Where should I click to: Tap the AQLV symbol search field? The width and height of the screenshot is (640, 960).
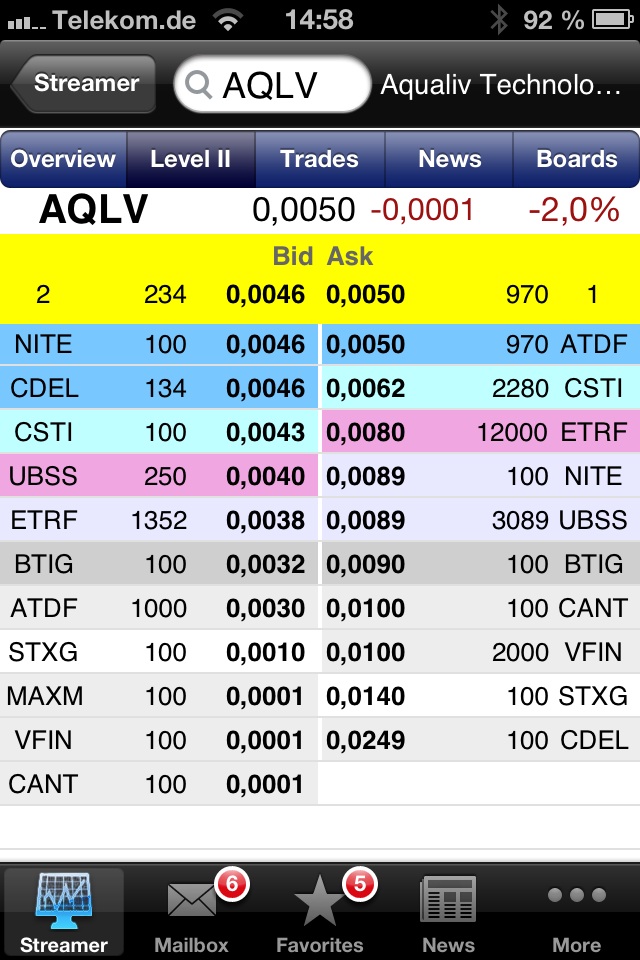click(272, 85)
